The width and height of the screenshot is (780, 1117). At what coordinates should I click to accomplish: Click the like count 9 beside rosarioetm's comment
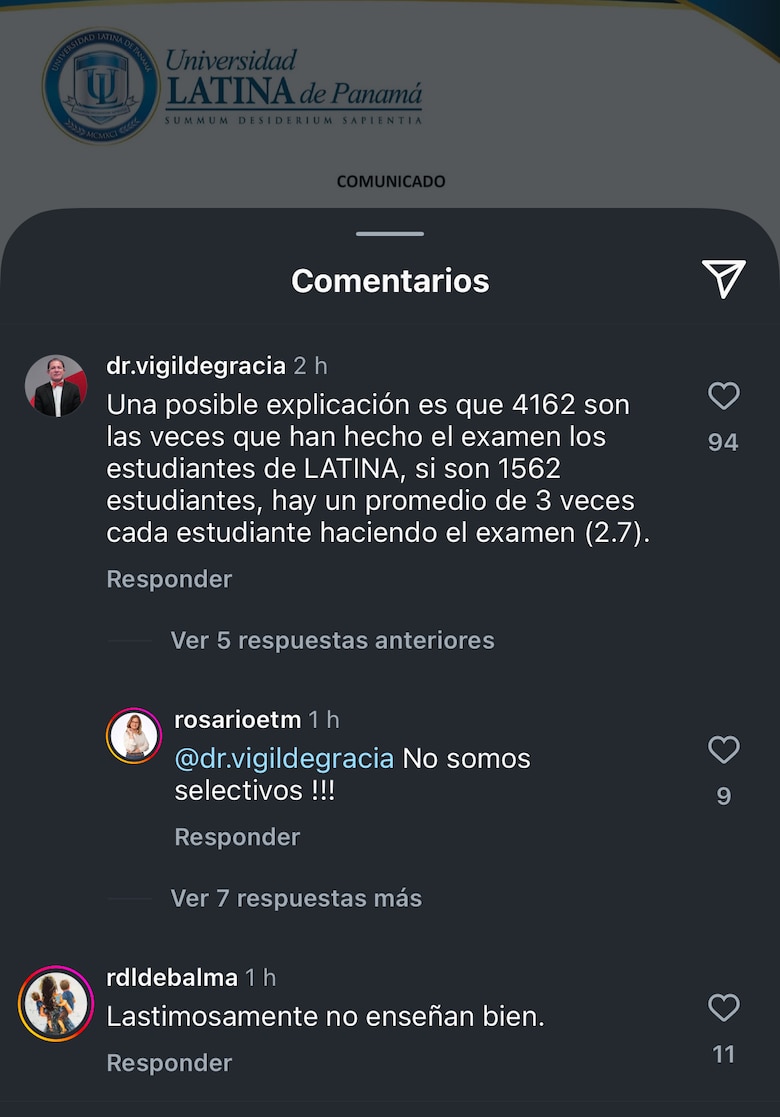(x=723, y=795)
